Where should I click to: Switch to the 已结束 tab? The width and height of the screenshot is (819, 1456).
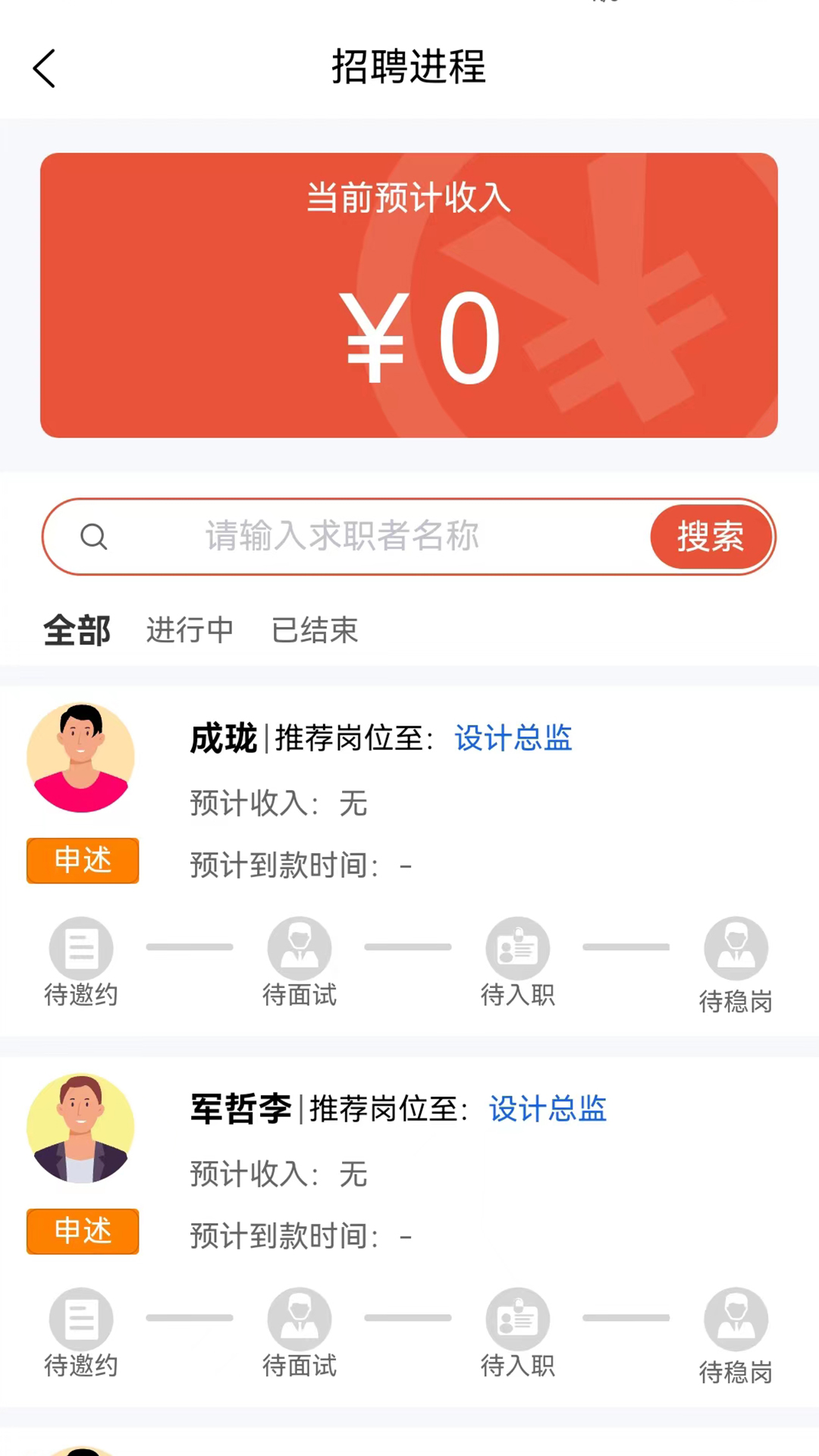[x=315, y=630]
